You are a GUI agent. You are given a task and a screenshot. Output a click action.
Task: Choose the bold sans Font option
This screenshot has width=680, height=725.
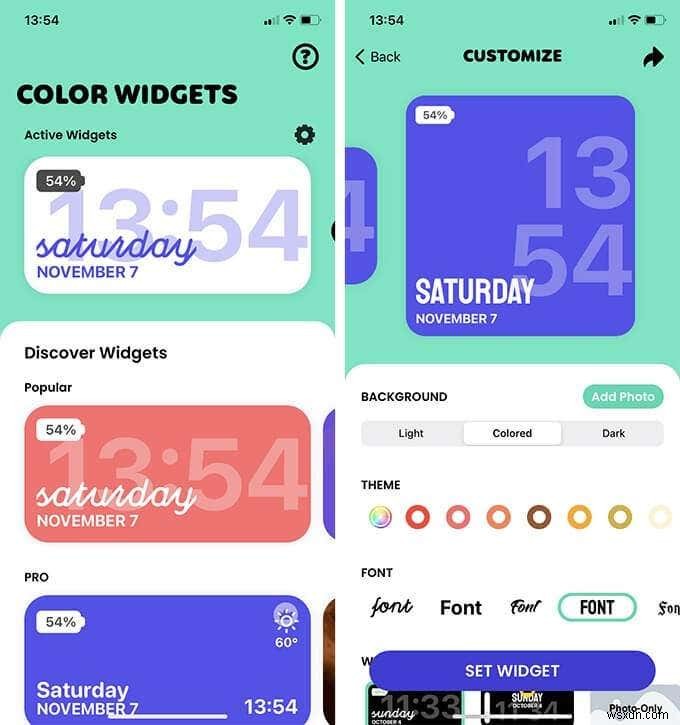(x=461, y=607)
